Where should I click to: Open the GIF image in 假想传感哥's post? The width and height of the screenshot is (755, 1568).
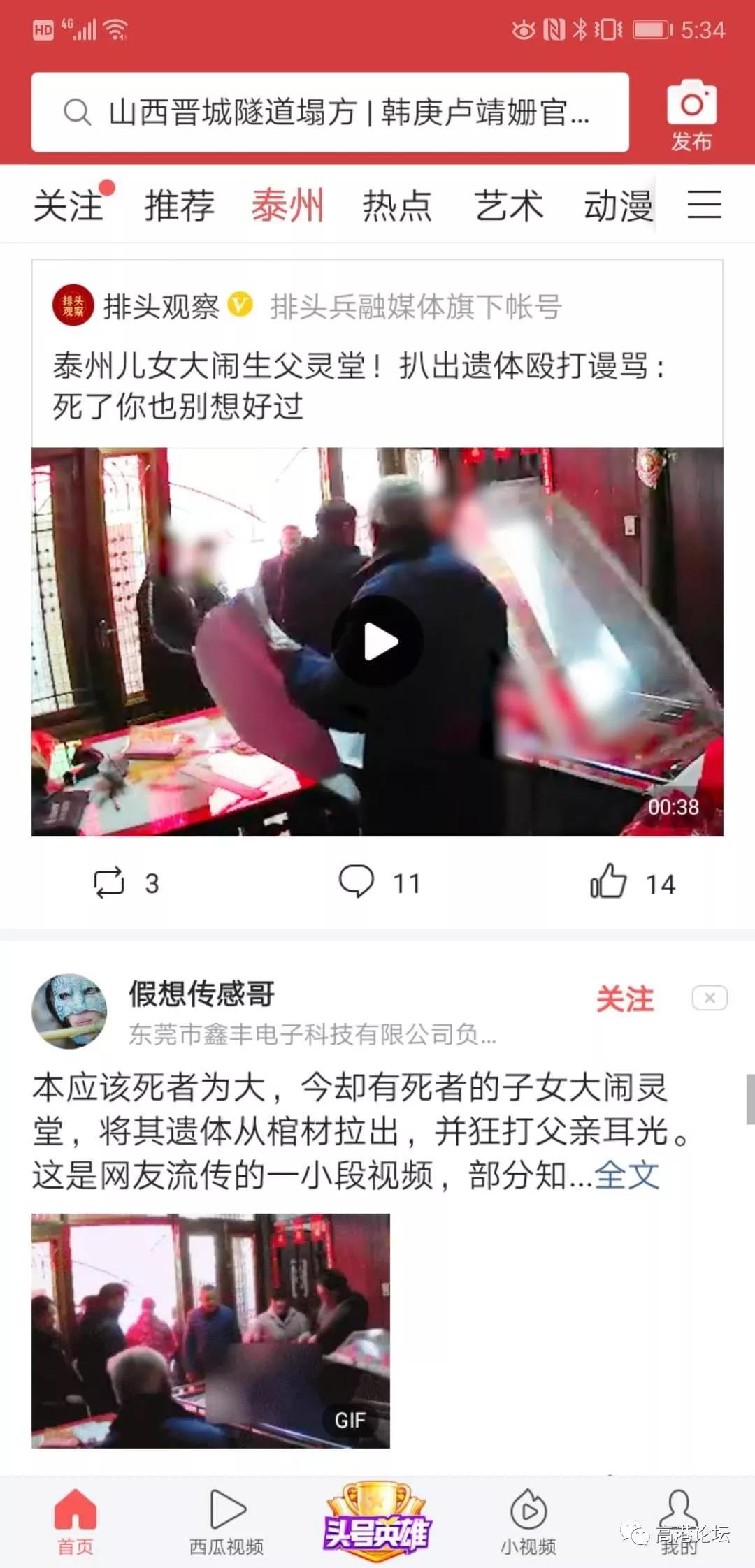(x=210, y=1330)
